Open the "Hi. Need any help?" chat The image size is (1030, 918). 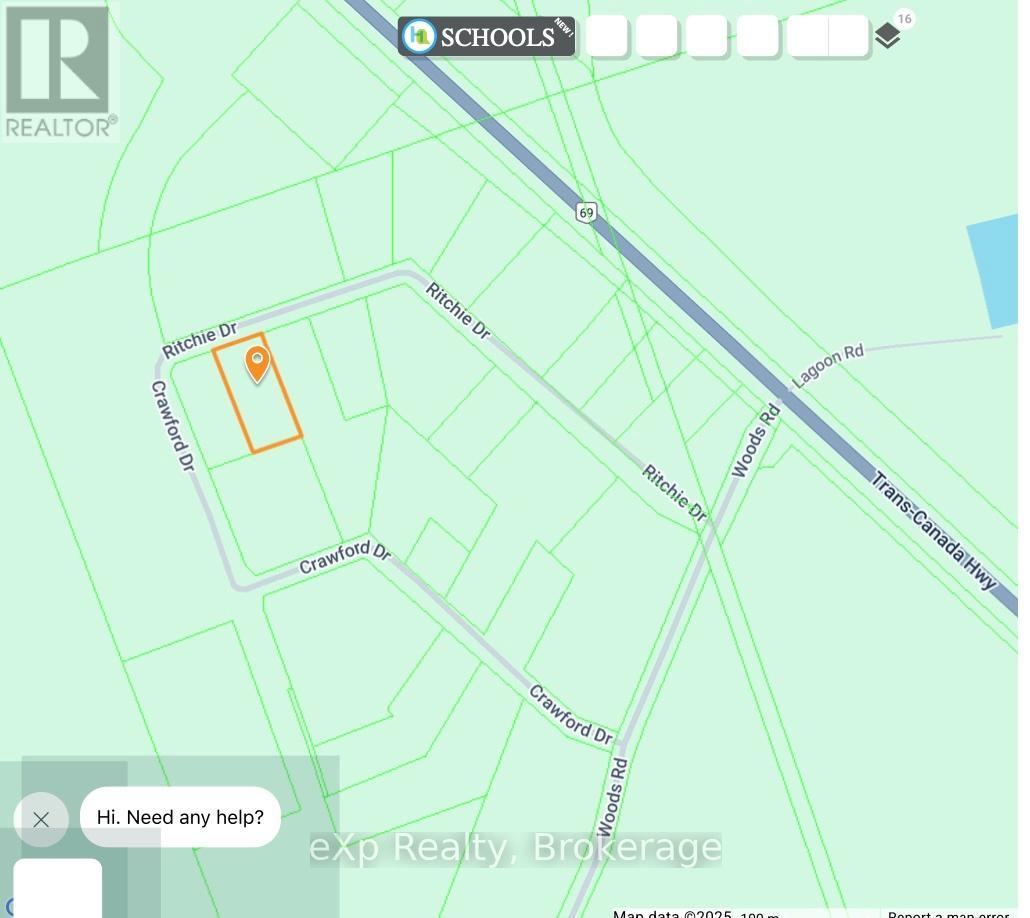pyautogui.click(x=180, y=817)
